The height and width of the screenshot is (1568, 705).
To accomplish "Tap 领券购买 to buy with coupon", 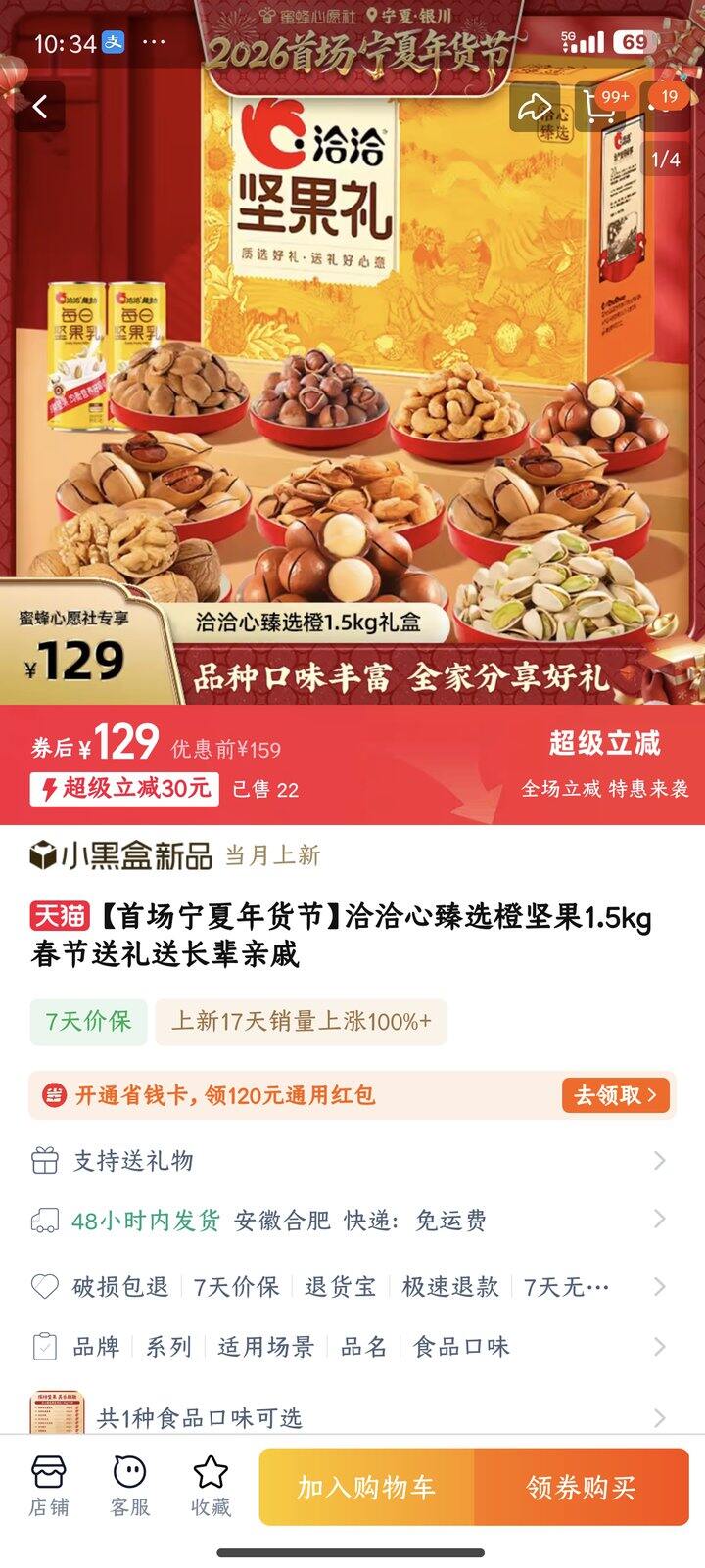I will point(582,1488).
